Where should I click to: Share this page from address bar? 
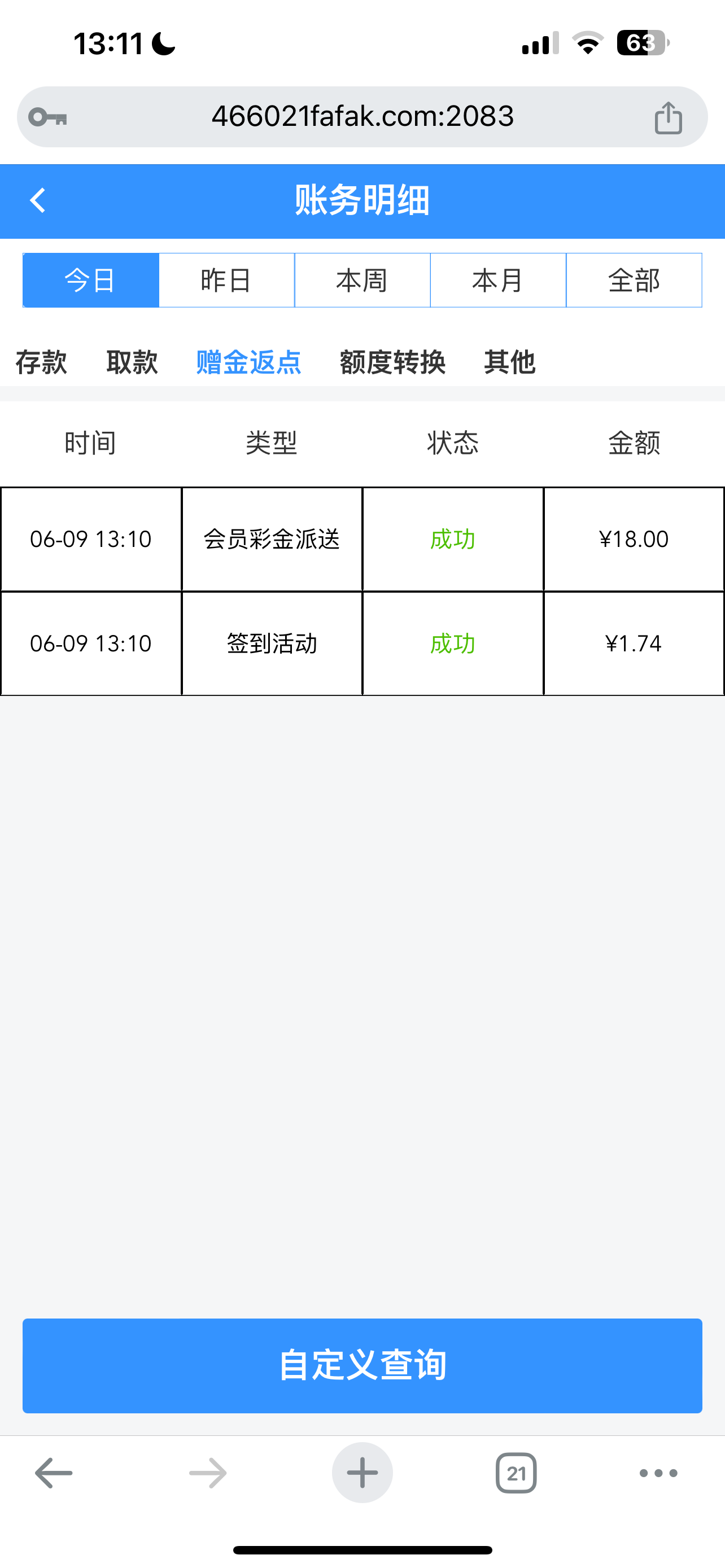pyautogui.click(x=669, y=117)
